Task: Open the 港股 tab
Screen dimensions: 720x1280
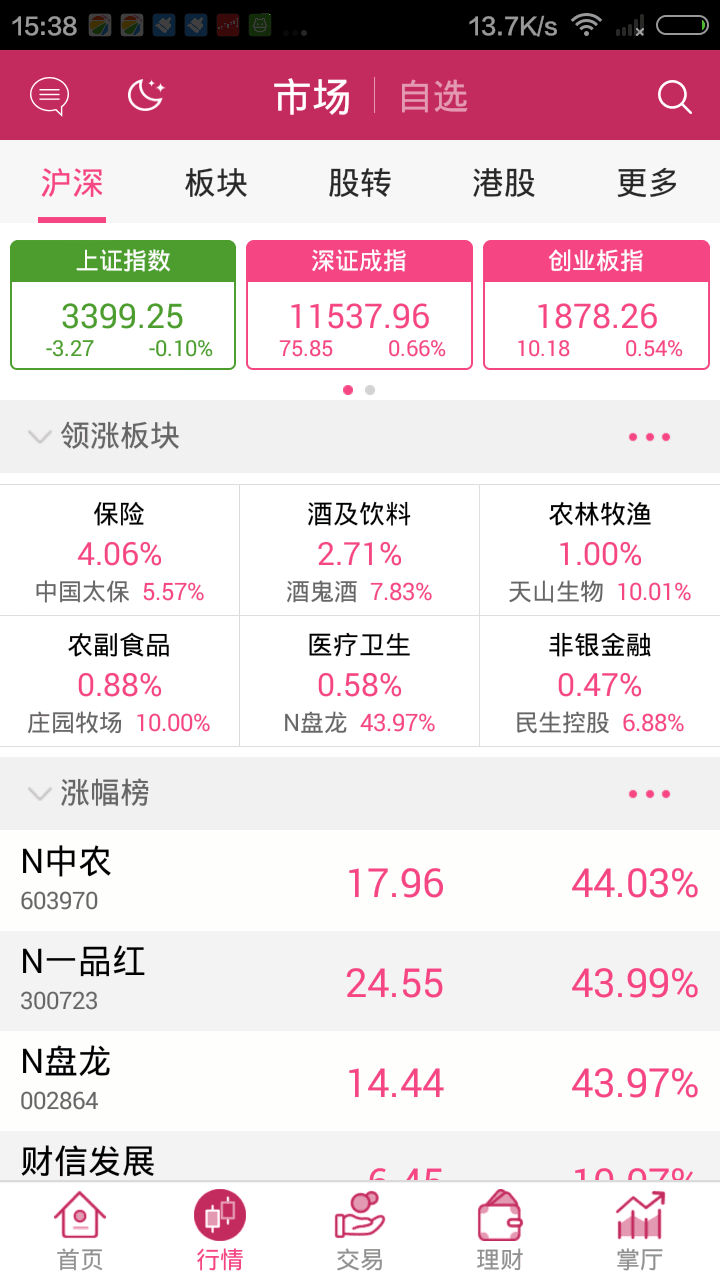Action: tap(504, 183)
